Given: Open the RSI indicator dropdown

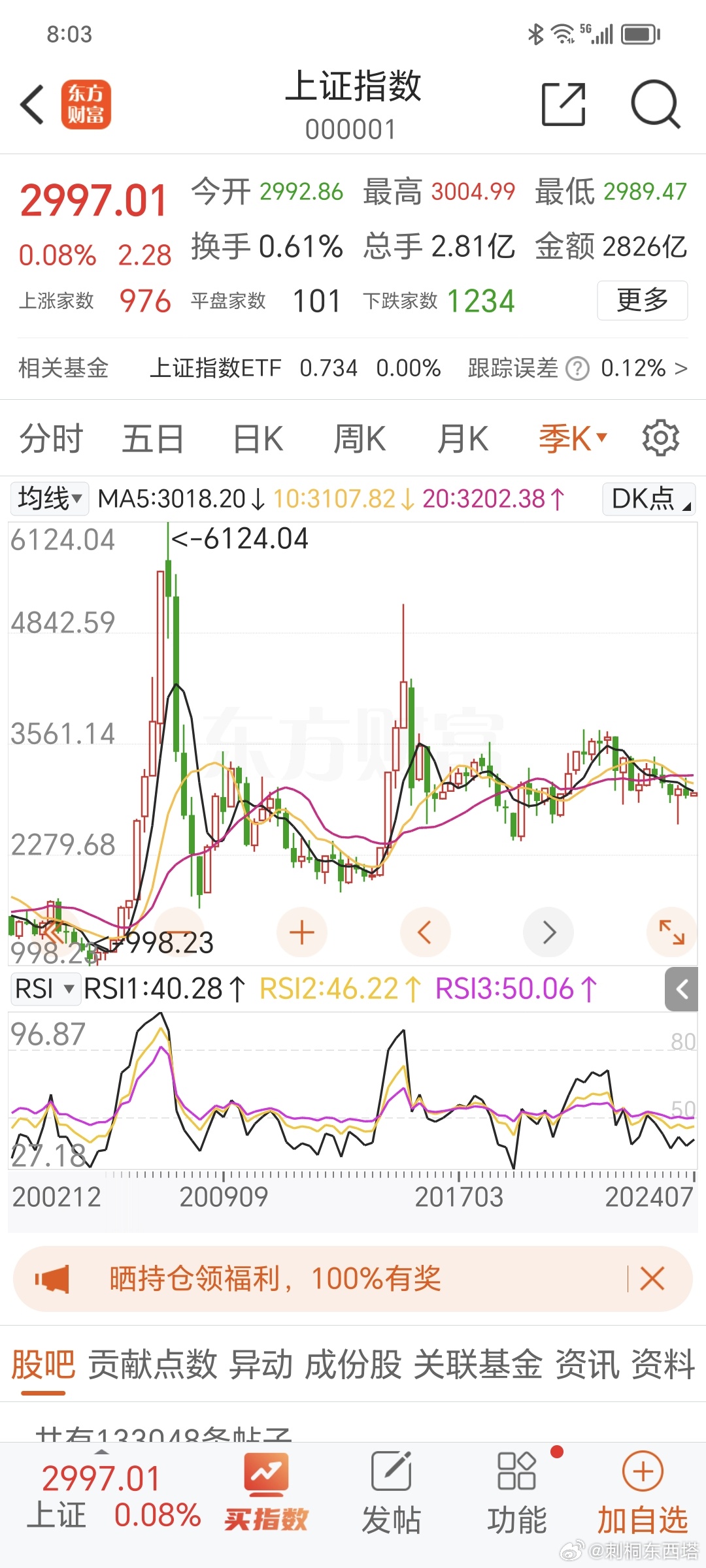Looking at the screenshot, I should (x=44, y=989).
